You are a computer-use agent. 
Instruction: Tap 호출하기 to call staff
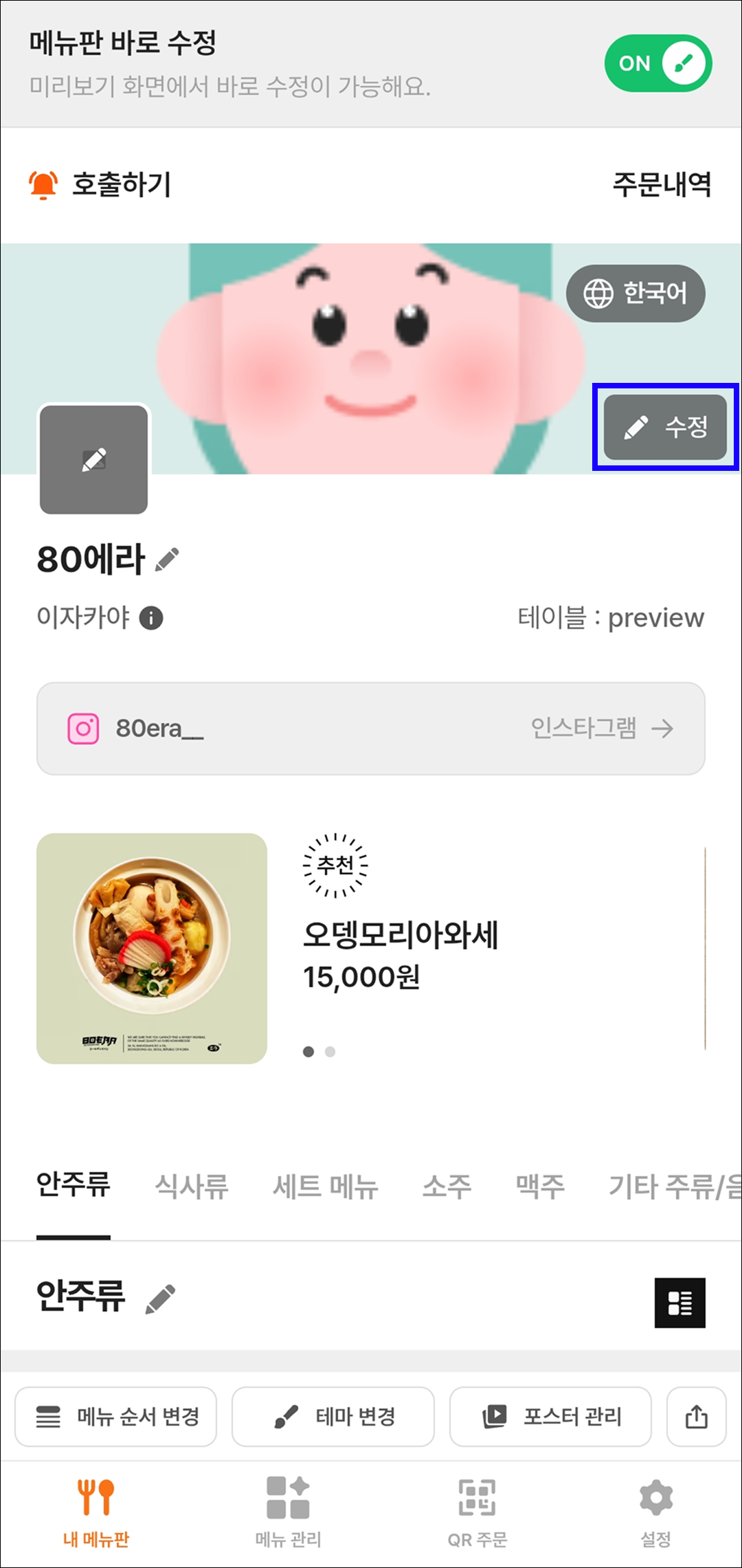100,184
